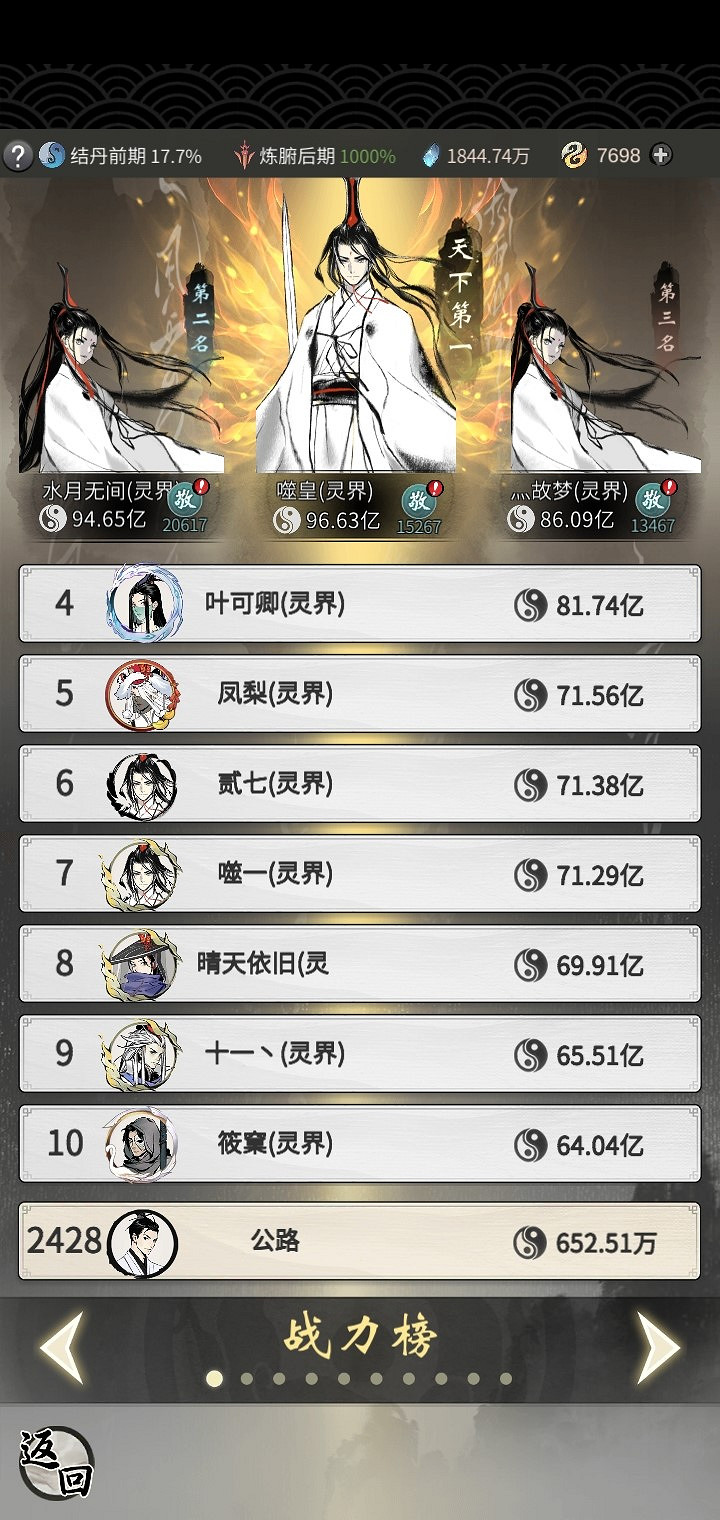This screenshot has height=1520, width=720.
Task: Switch to the next leaderboard with right arrow
Action: (658, 1348)
